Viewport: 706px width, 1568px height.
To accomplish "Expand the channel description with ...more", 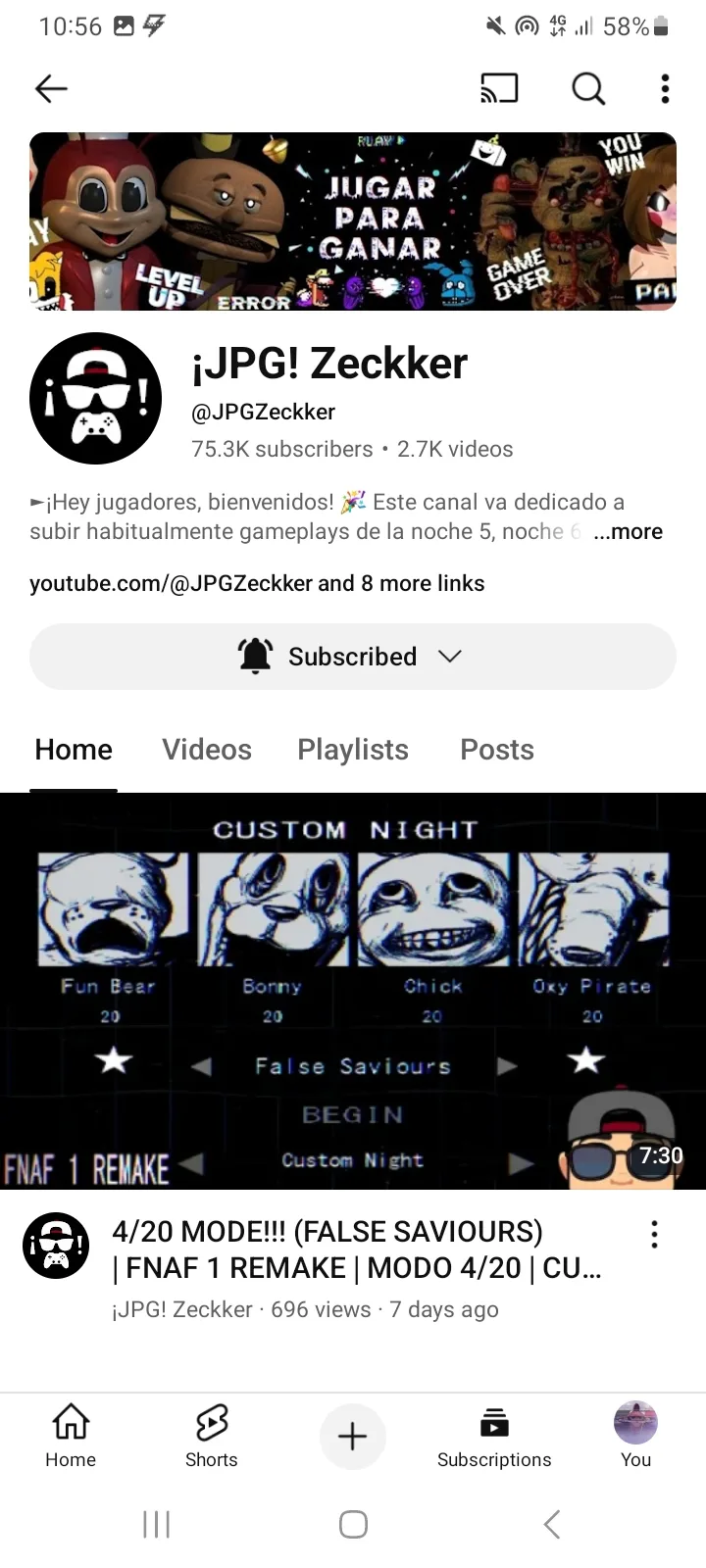I will pyautogui.click(x=629, y=532).
